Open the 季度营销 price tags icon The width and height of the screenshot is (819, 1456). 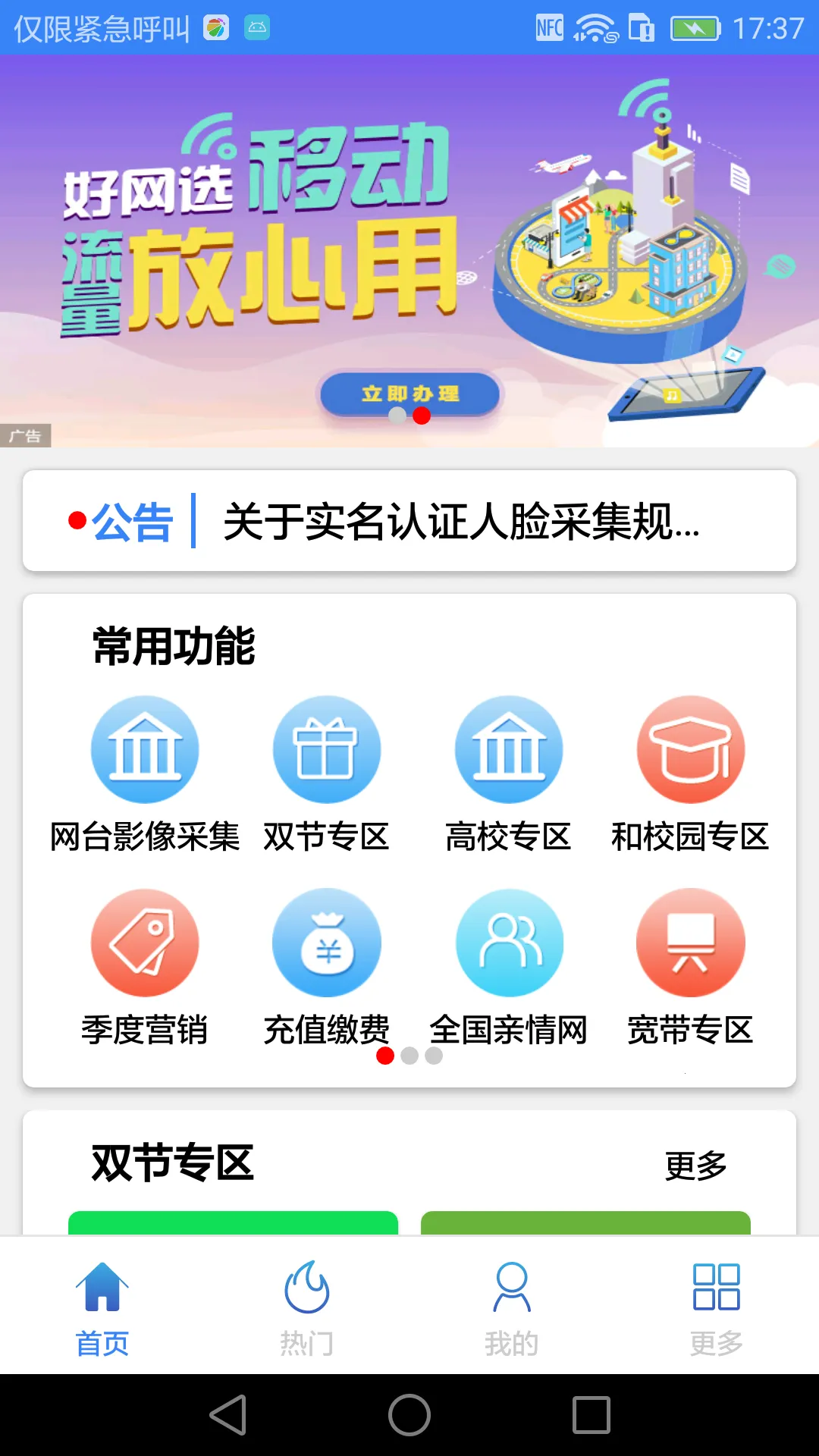coord(145,942)
